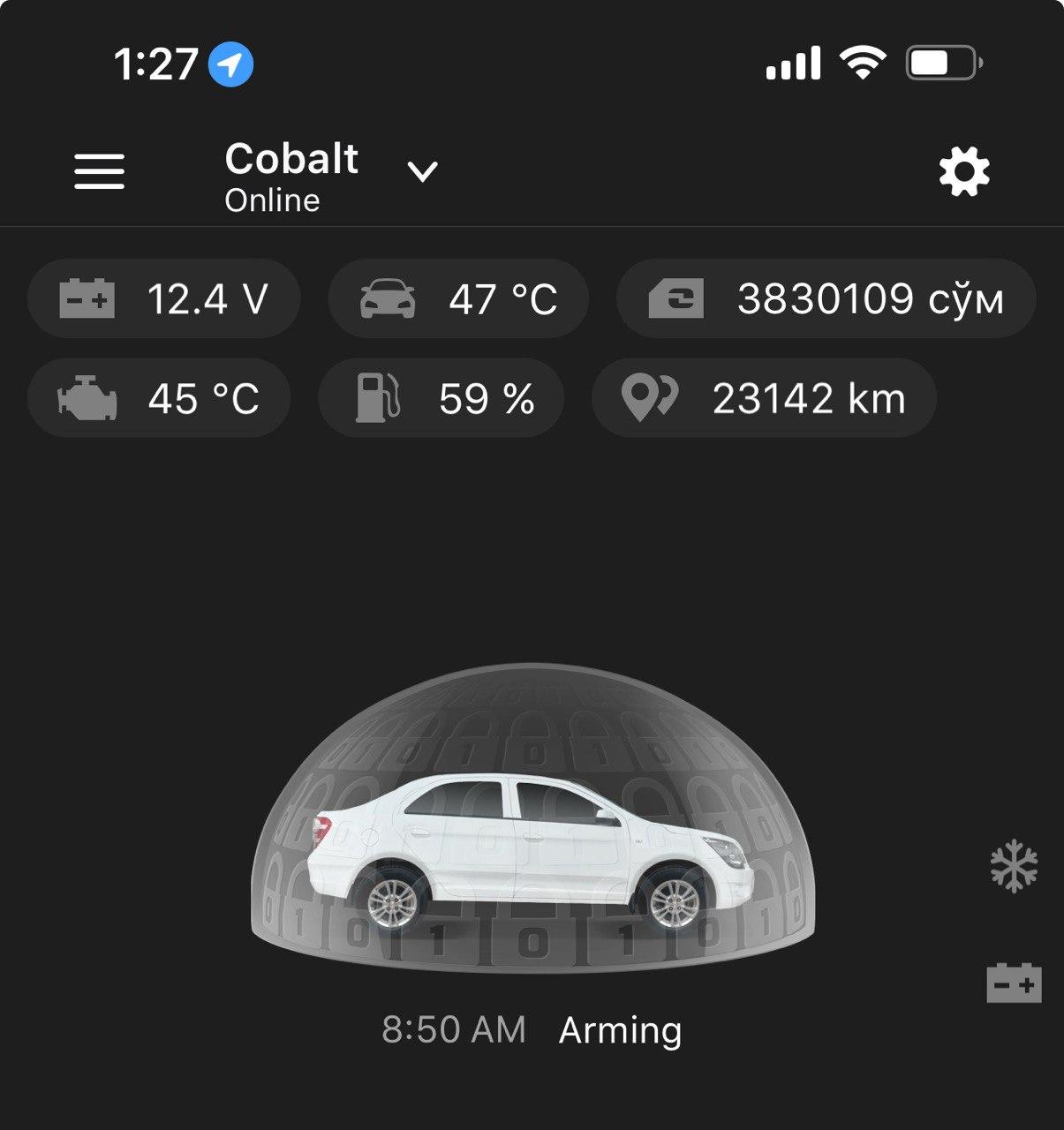Viewport: 1064px width, 1130px height.
Task: Tap the 47 °C cabin temperature chip
Action: tap(458, 299)
